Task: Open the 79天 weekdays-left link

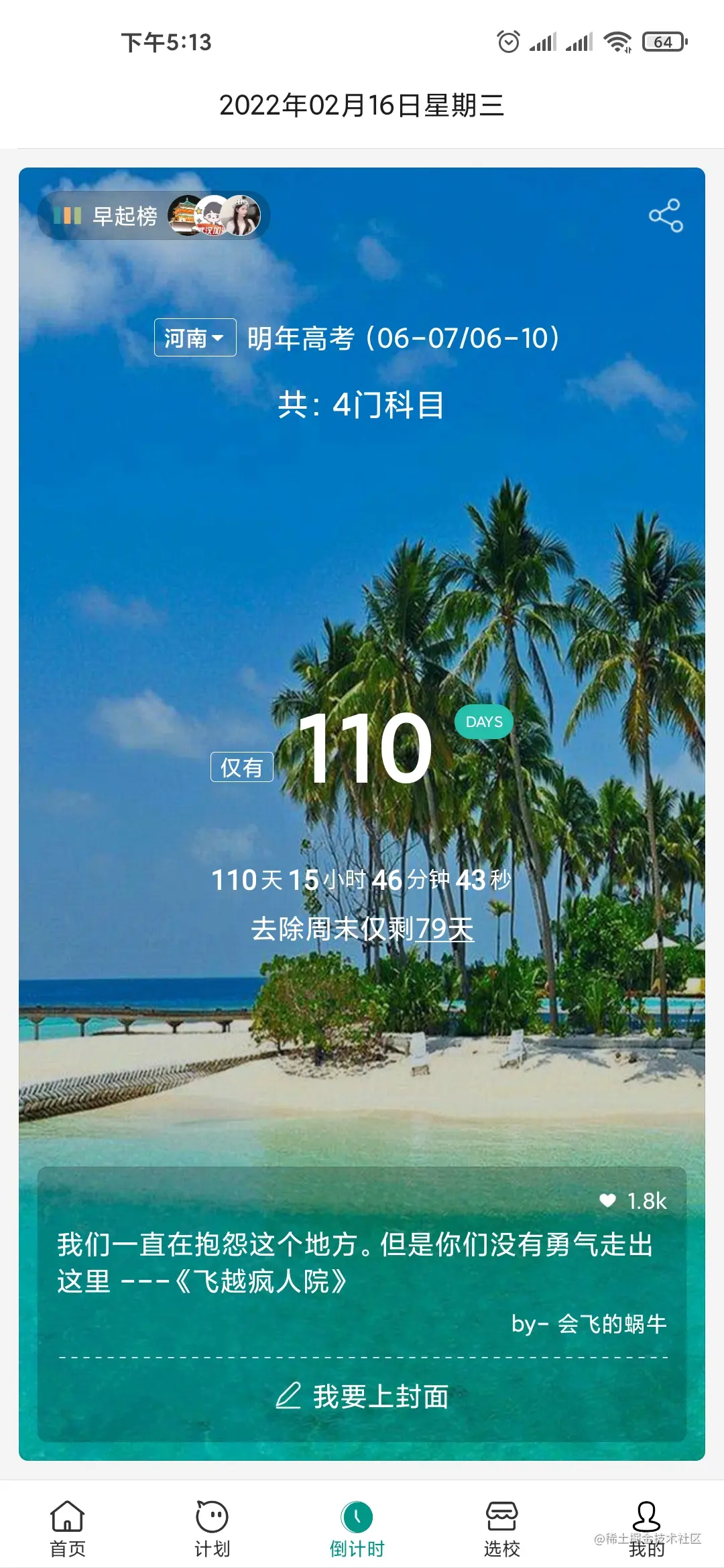Action: click(444, 929)
